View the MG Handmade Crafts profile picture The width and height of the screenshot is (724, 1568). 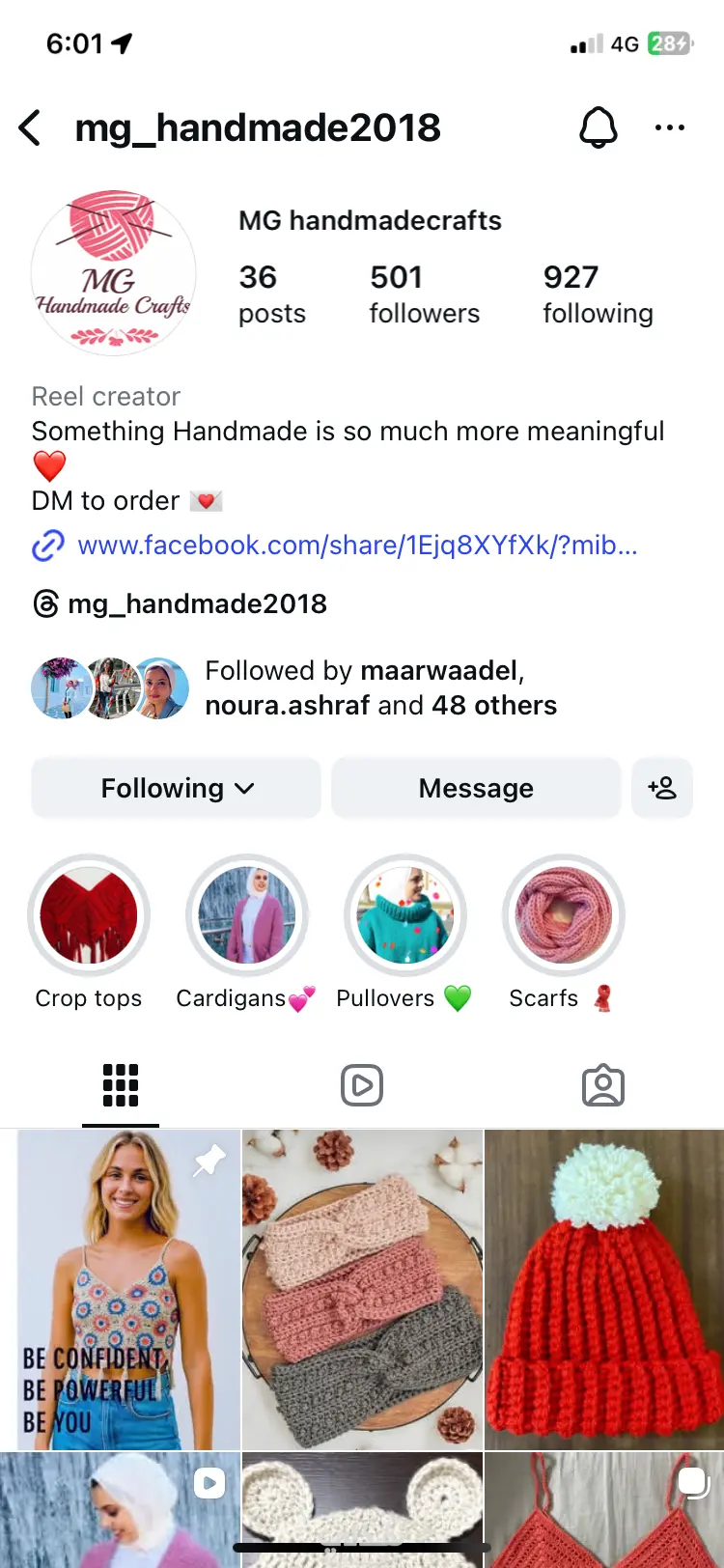(x=114, y=272)
